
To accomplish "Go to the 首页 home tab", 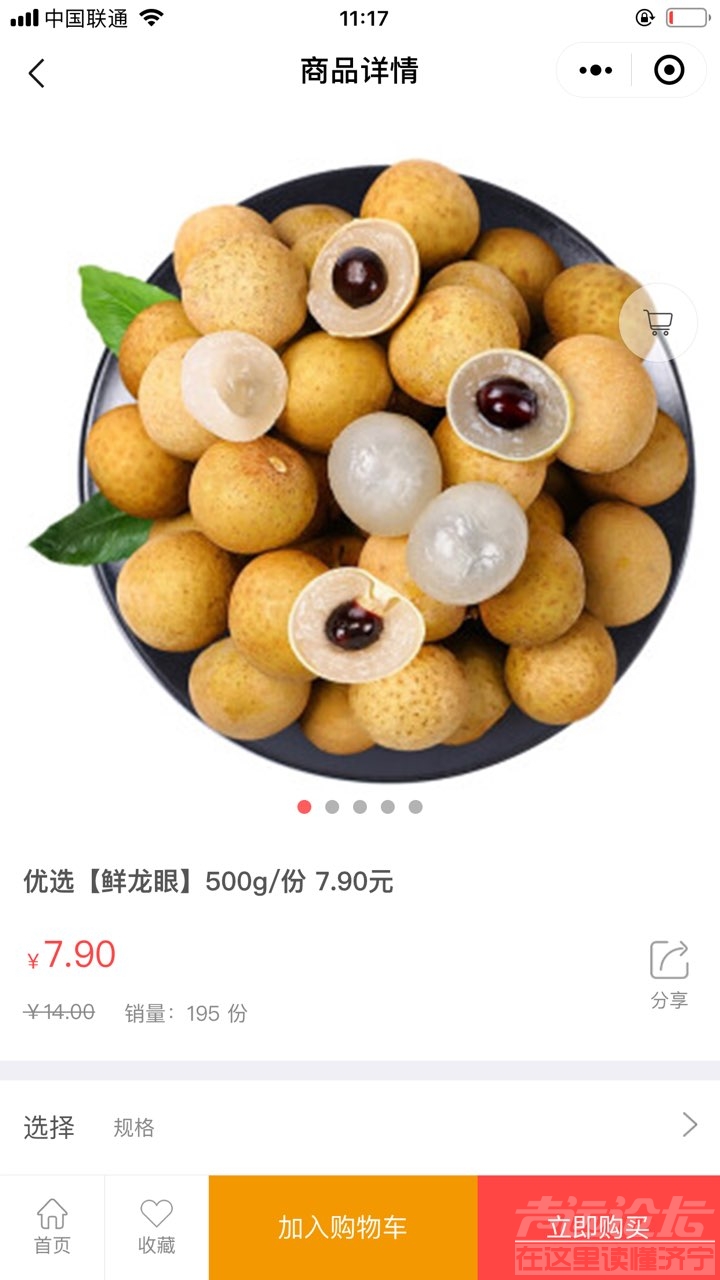I will coord(52,1227).
